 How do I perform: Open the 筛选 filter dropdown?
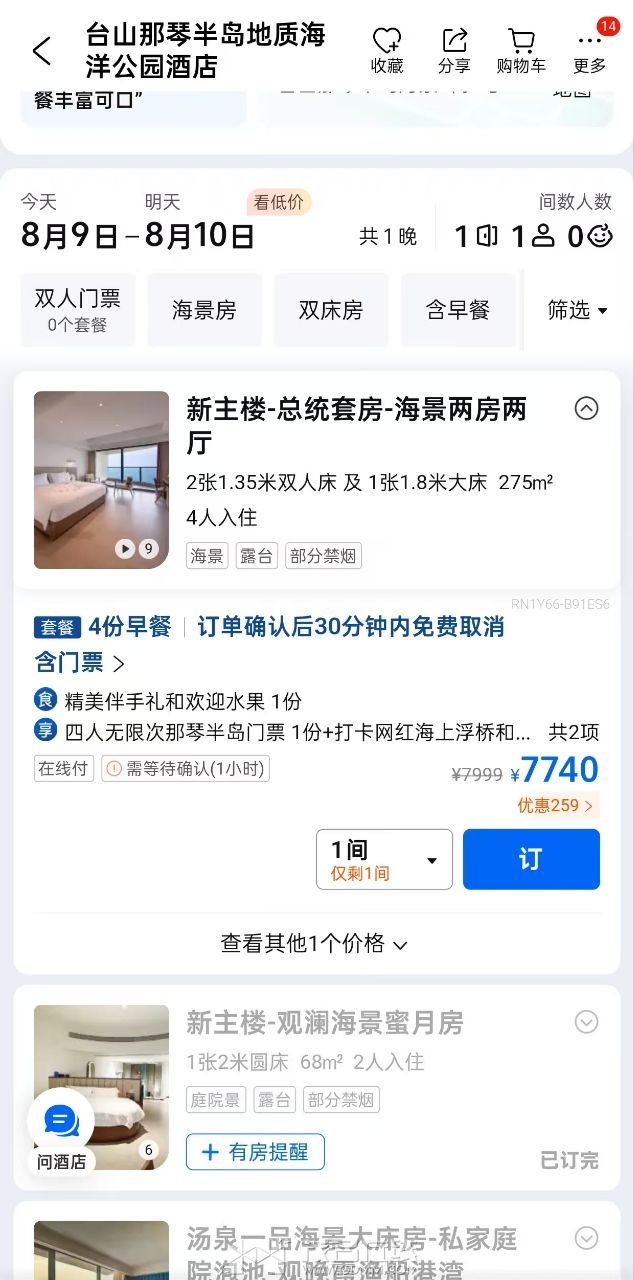point(578,310)
